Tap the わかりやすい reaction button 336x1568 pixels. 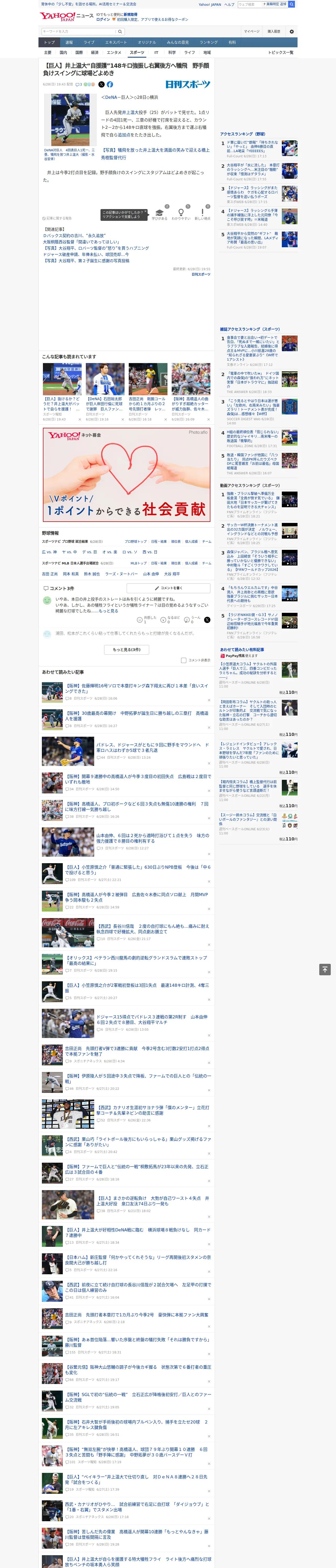pos(181,215)
